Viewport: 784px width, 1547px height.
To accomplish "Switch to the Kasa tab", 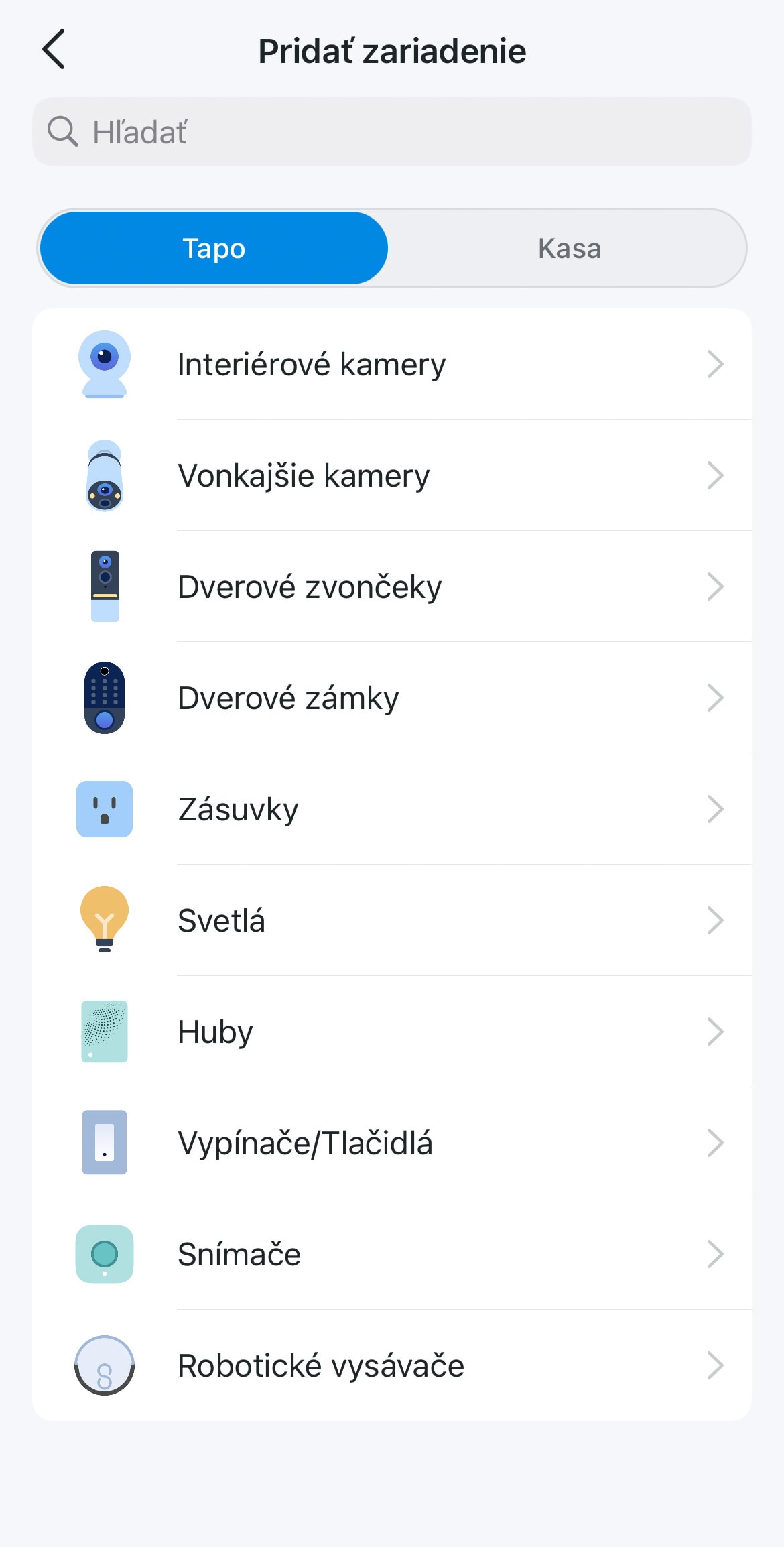I will 569,248.
